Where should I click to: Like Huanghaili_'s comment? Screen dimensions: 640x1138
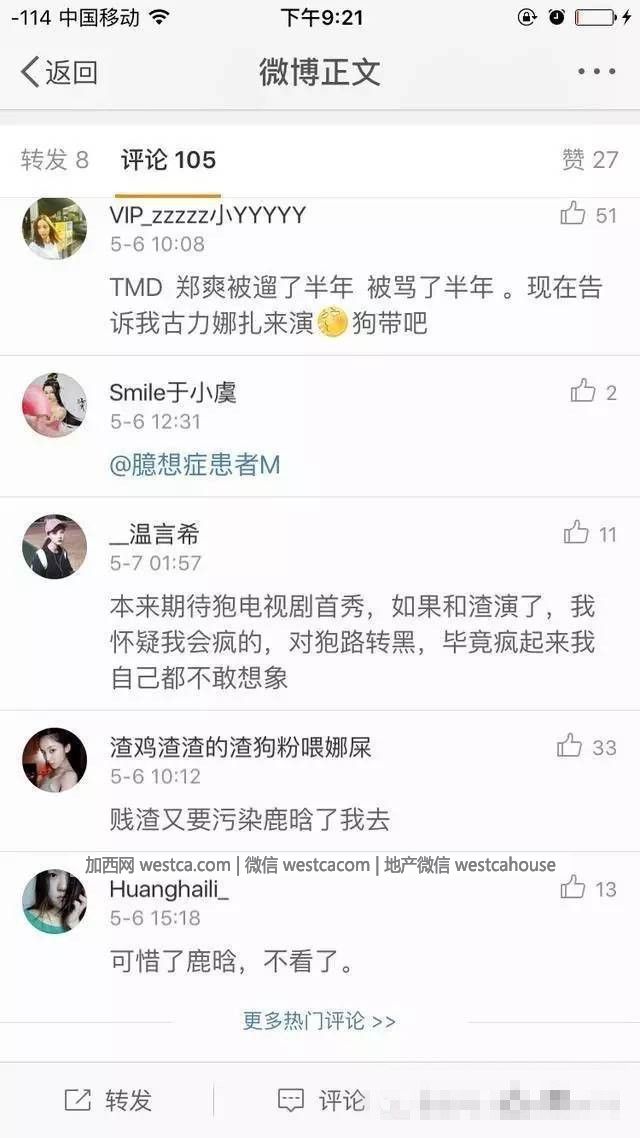pos(573,888)
